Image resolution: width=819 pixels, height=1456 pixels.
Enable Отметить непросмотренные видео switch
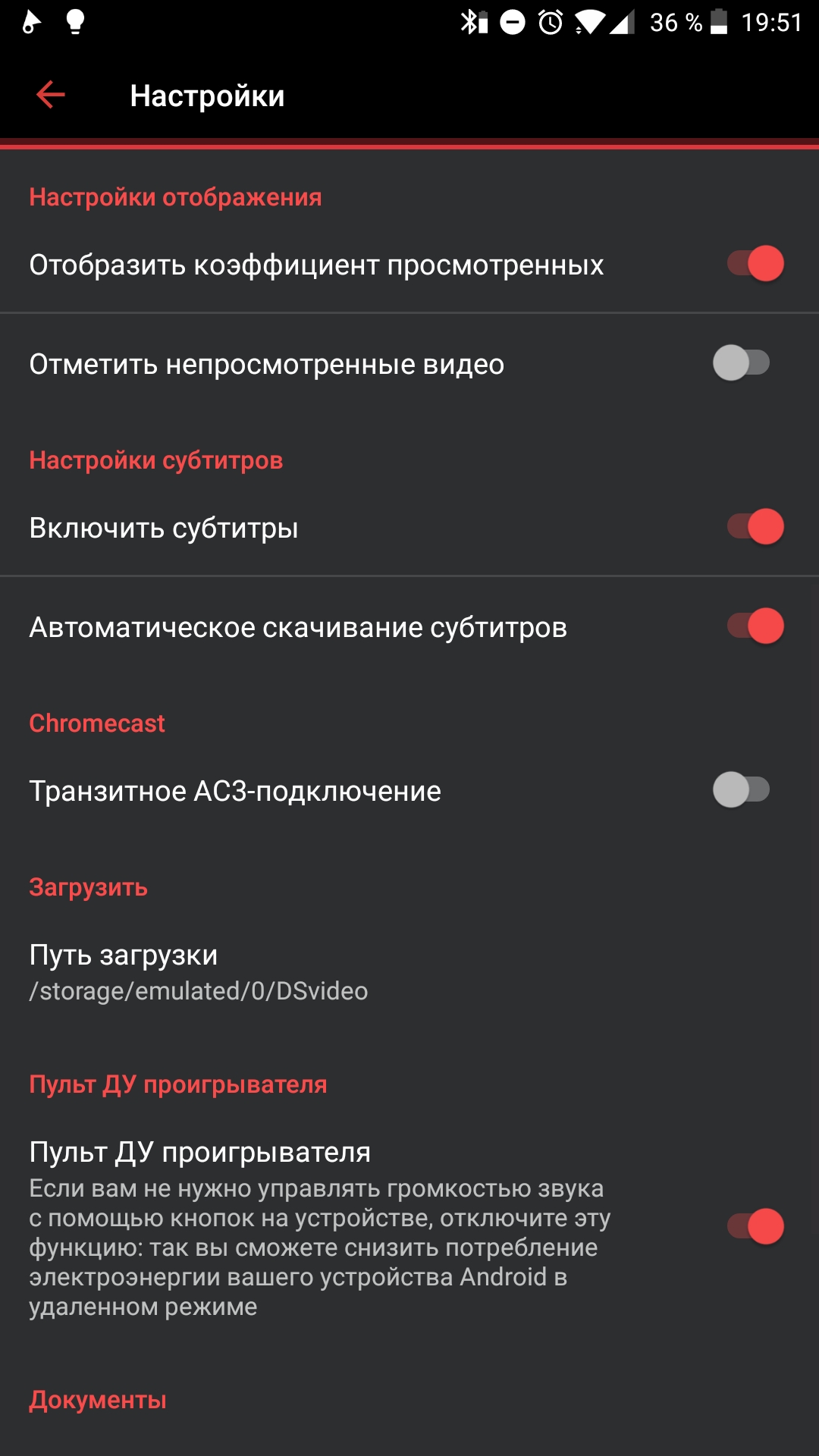(x=741, y=362)
